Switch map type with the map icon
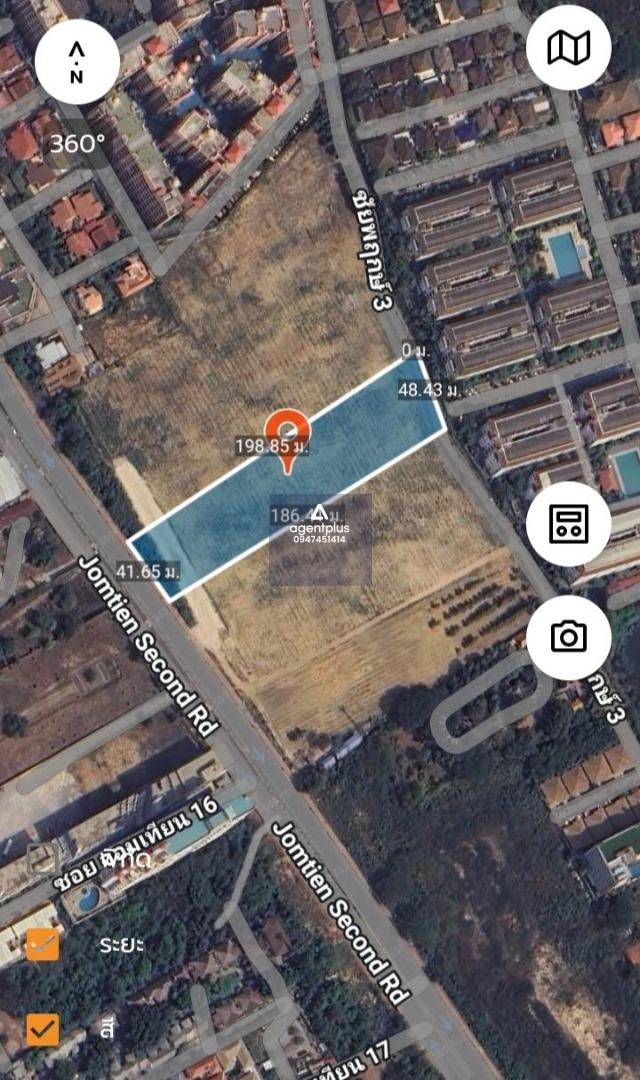The width and height of the screenshot is (640, 1080). point(568,47)
